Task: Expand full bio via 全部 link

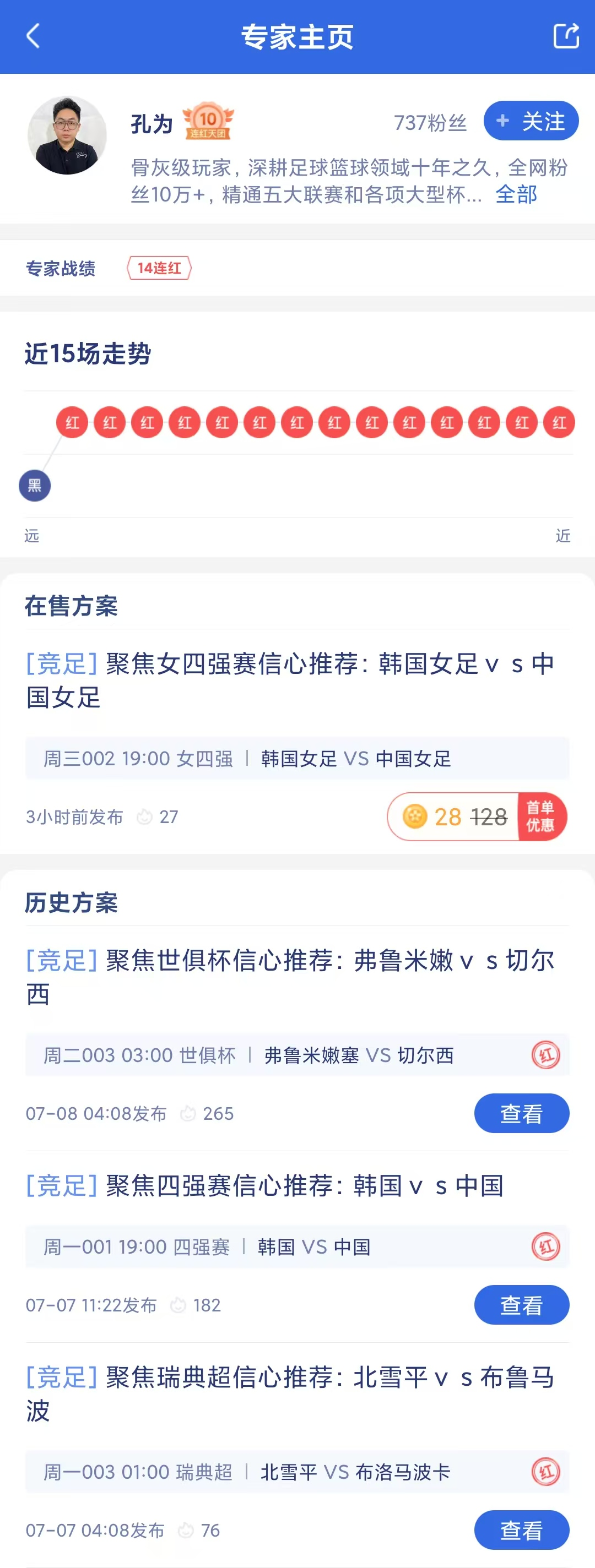Action: (516, 195)
